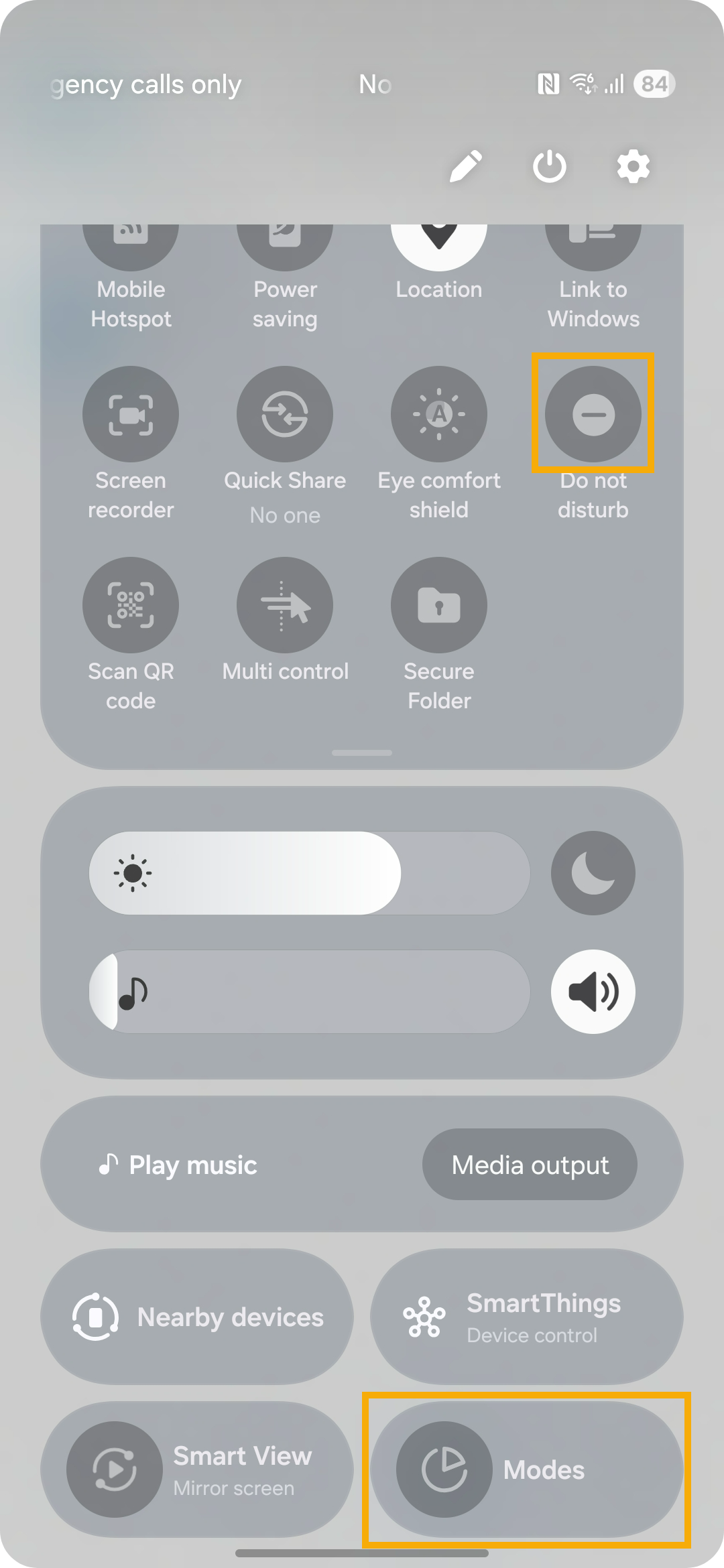Viewport: 724px width, 1568px height.
Task: Turn on Do not disturb
Action: click(x=593, y=414)
